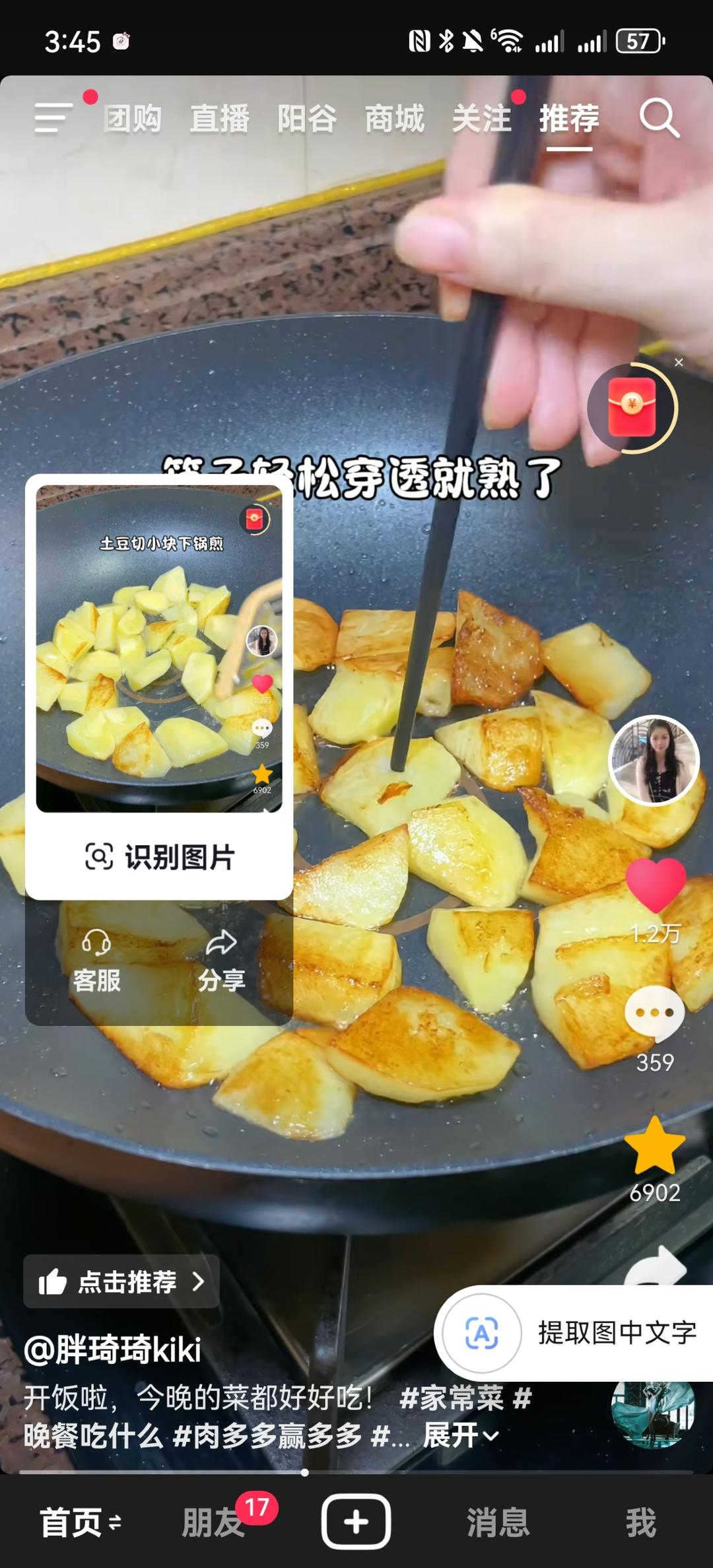Go to the 消息 tab
This screenshot has height=1568, width=713.
498,1522
